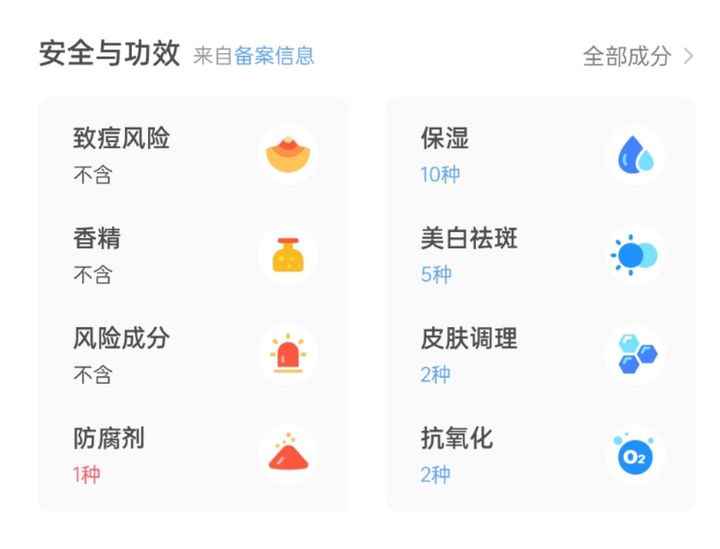Show the 1种 防腐剂 ingredient
This screenshot has width=720, height=549.
(x=193, y=455)
